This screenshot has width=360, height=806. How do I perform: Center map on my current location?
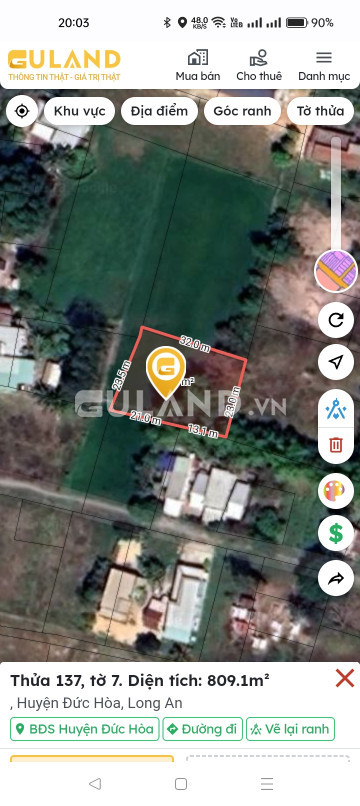[x=22, y=111]
